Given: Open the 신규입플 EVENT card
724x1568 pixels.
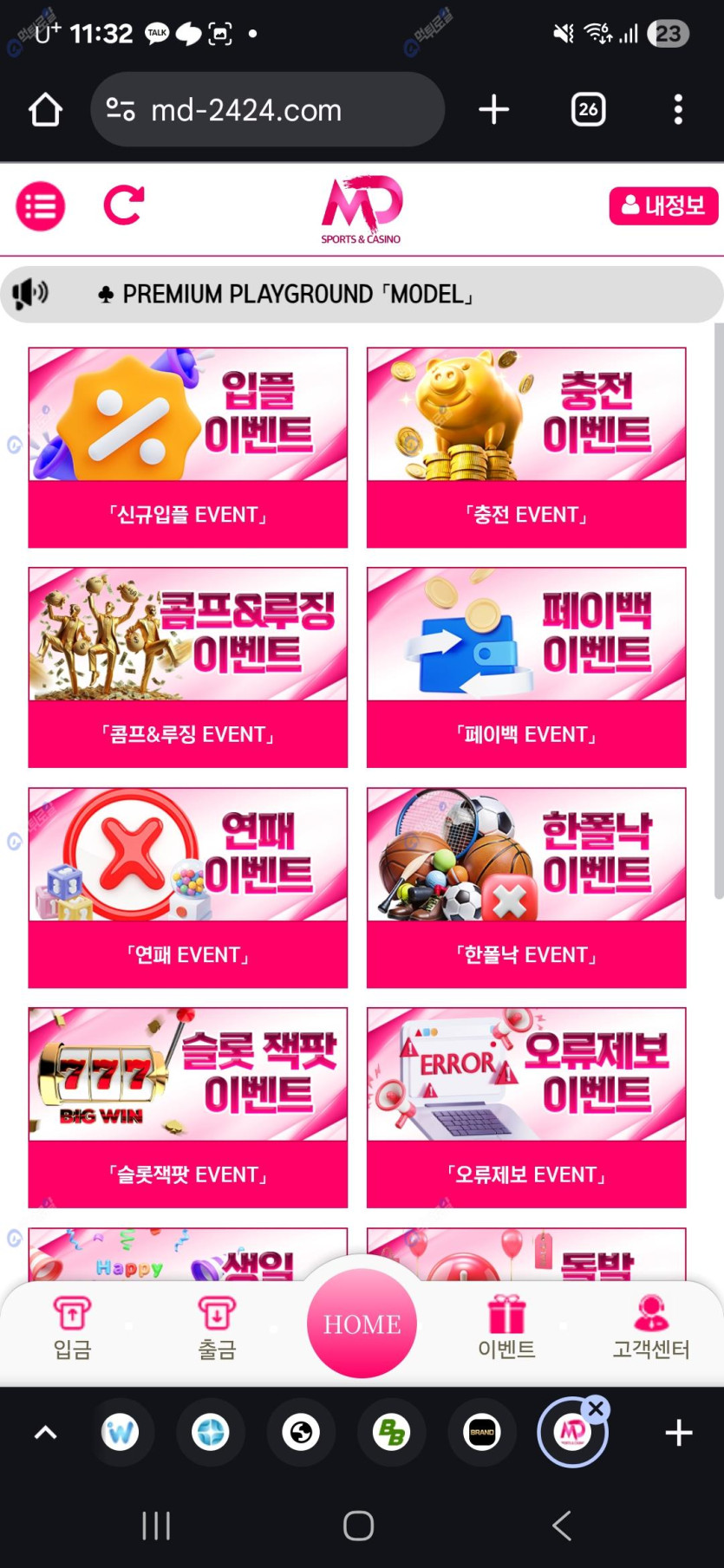Looking at the screenshot, I should [x=188, y=447].
